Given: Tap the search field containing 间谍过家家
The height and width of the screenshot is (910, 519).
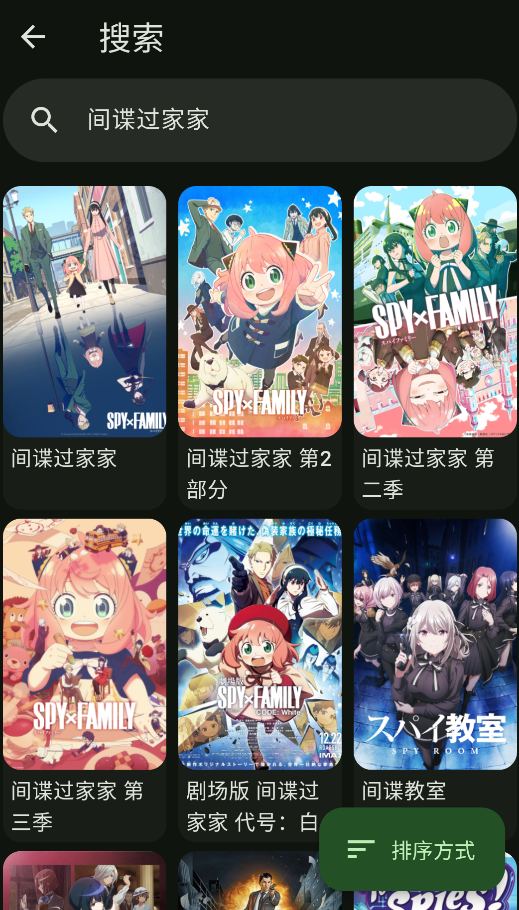Looking at the screenshot, I should [260, 120].
